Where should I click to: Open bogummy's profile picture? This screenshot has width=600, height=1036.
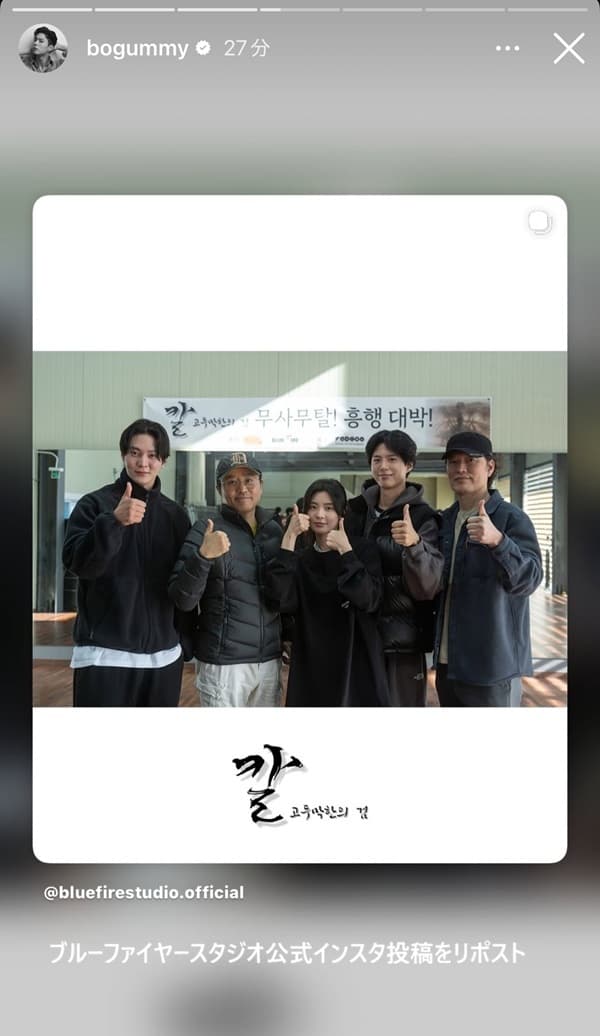coord(43,48)
